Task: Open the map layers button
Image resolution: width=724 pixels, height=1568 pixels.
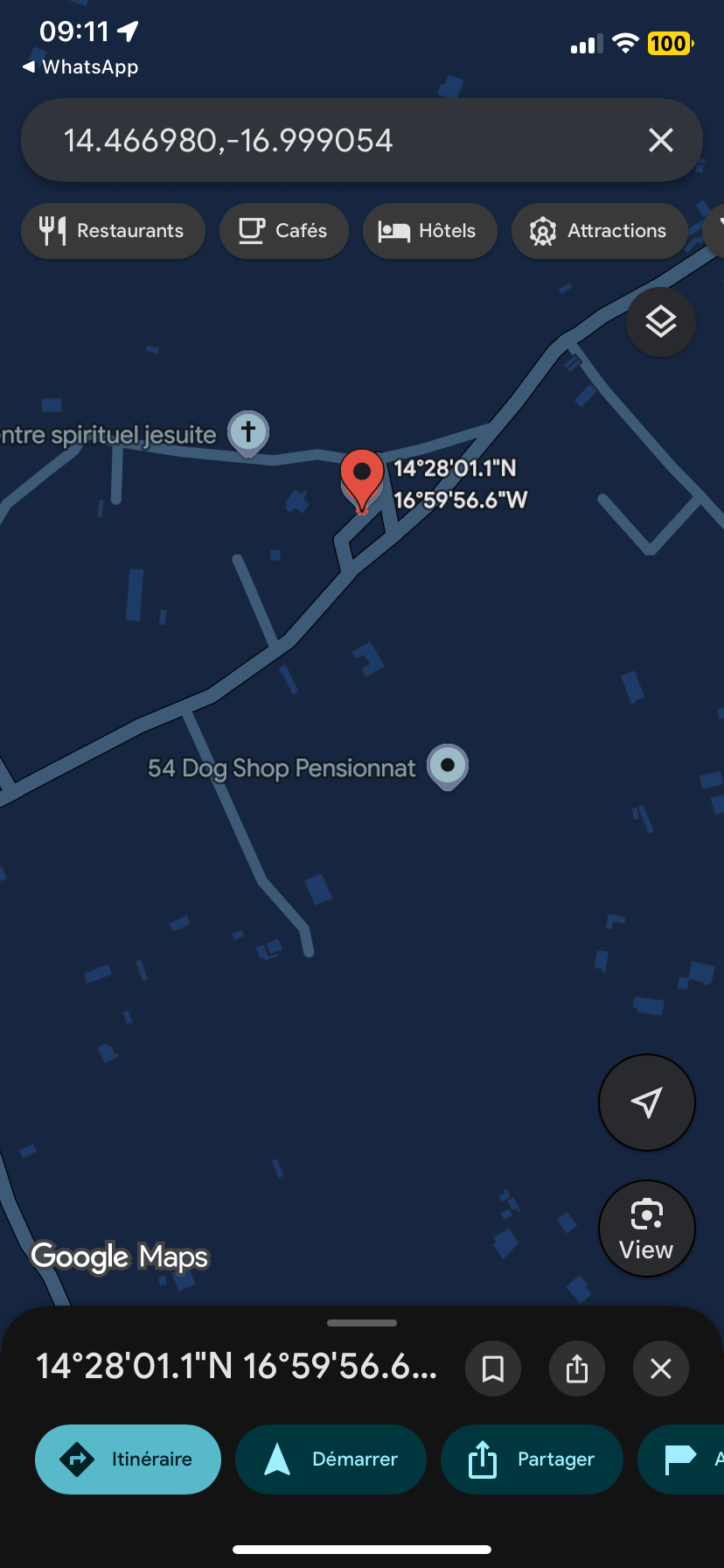Action: pyautogui.click(x=661, y=322)
